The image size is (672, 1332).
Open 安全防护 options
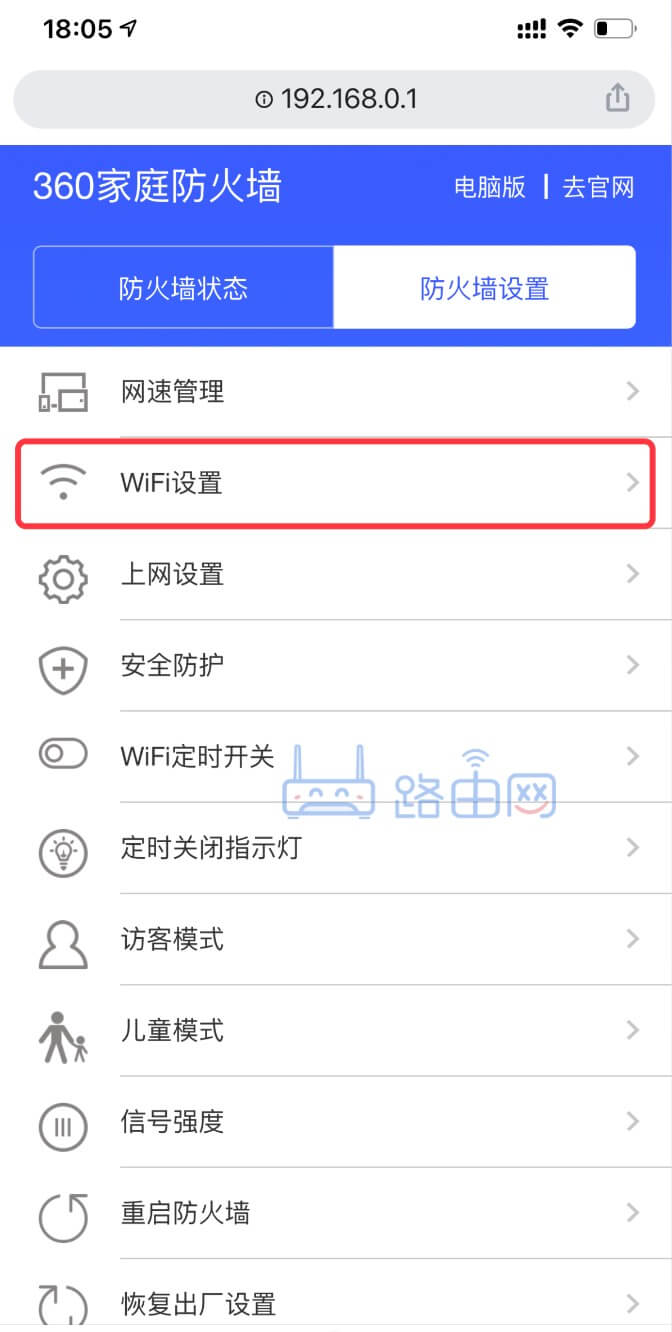click(x=336, y=665)
